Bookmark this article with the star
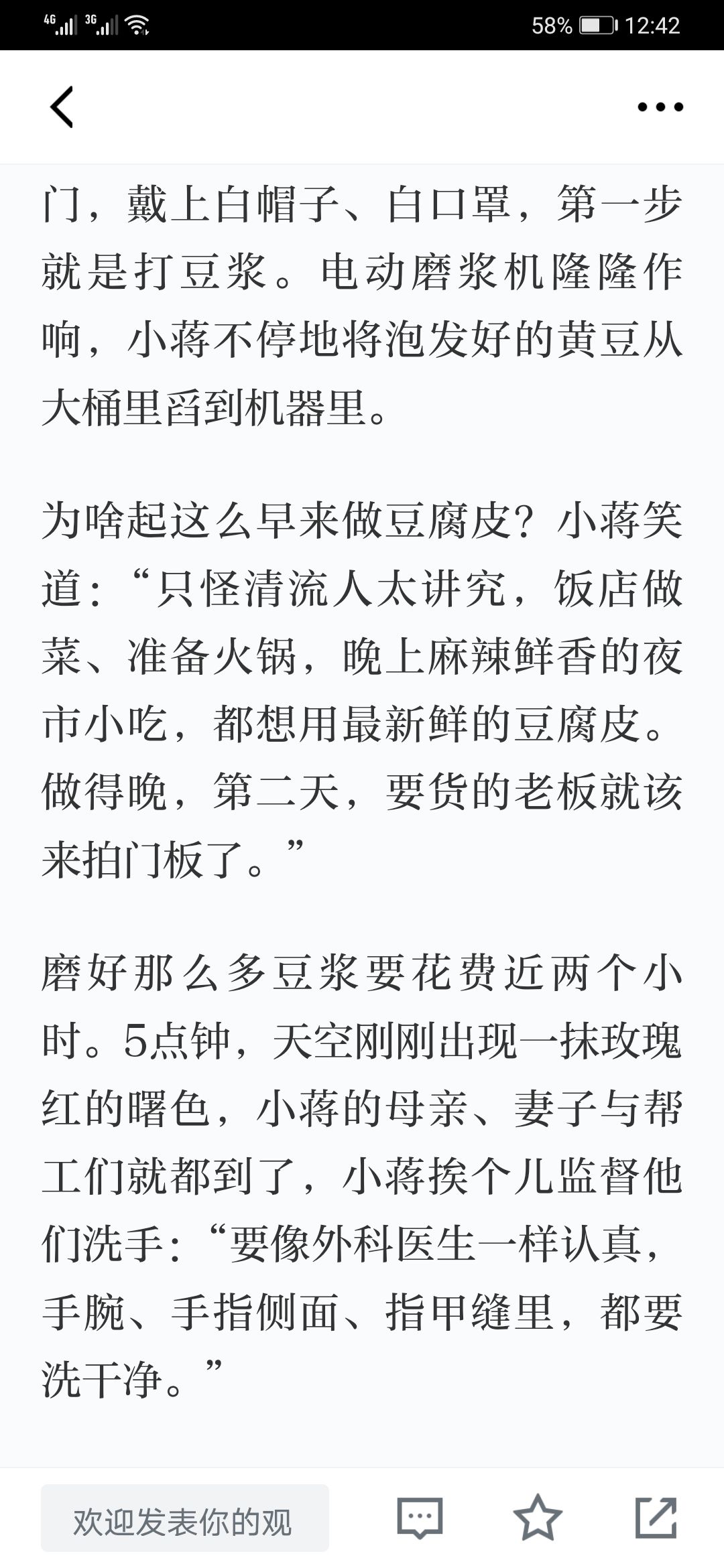This screenshot has height=1568, width=724. coord(538,1518)
